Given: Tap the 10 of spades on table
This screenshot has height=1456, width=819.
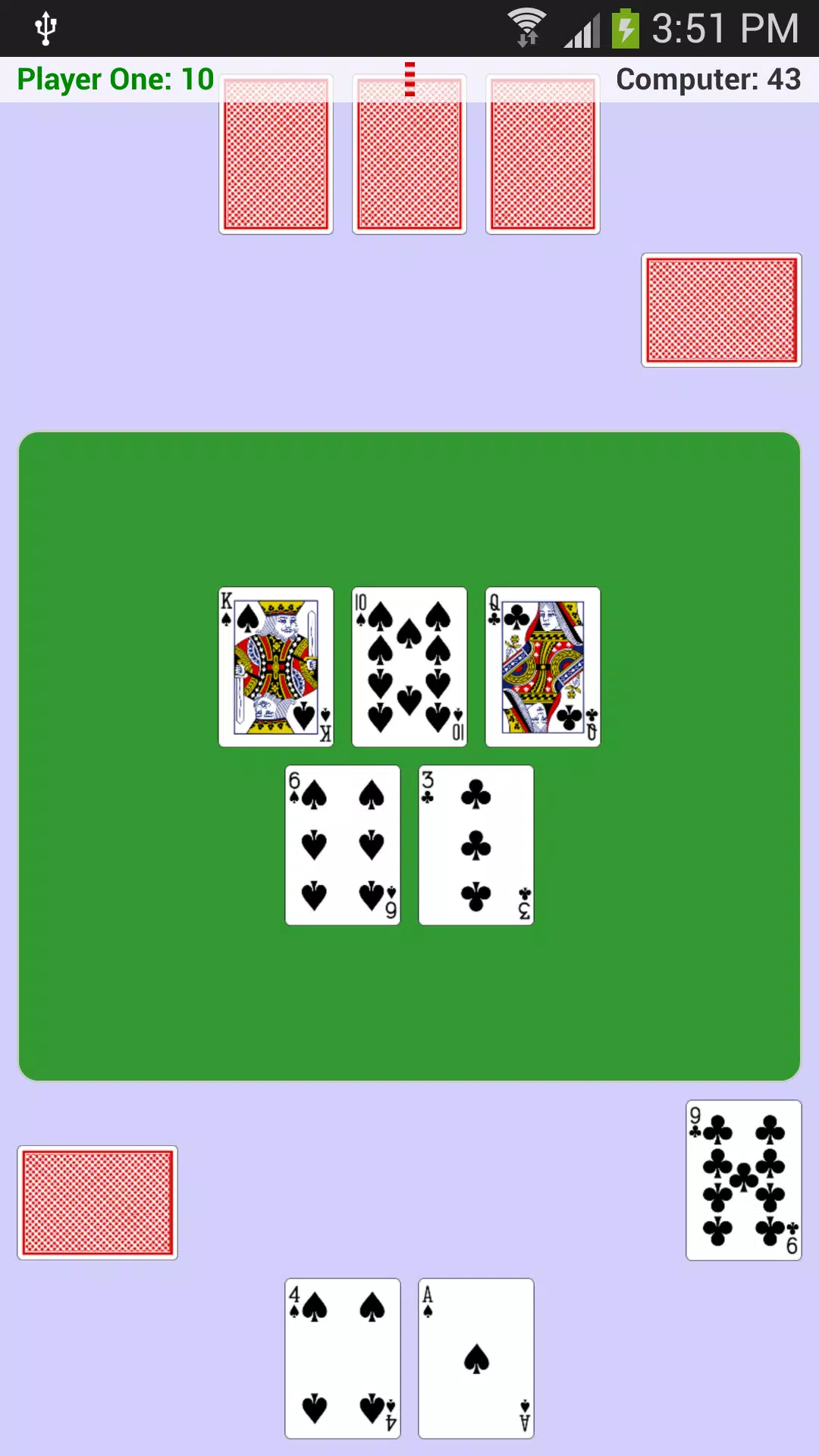Looking at the screenshot, I should coord(409,667).
